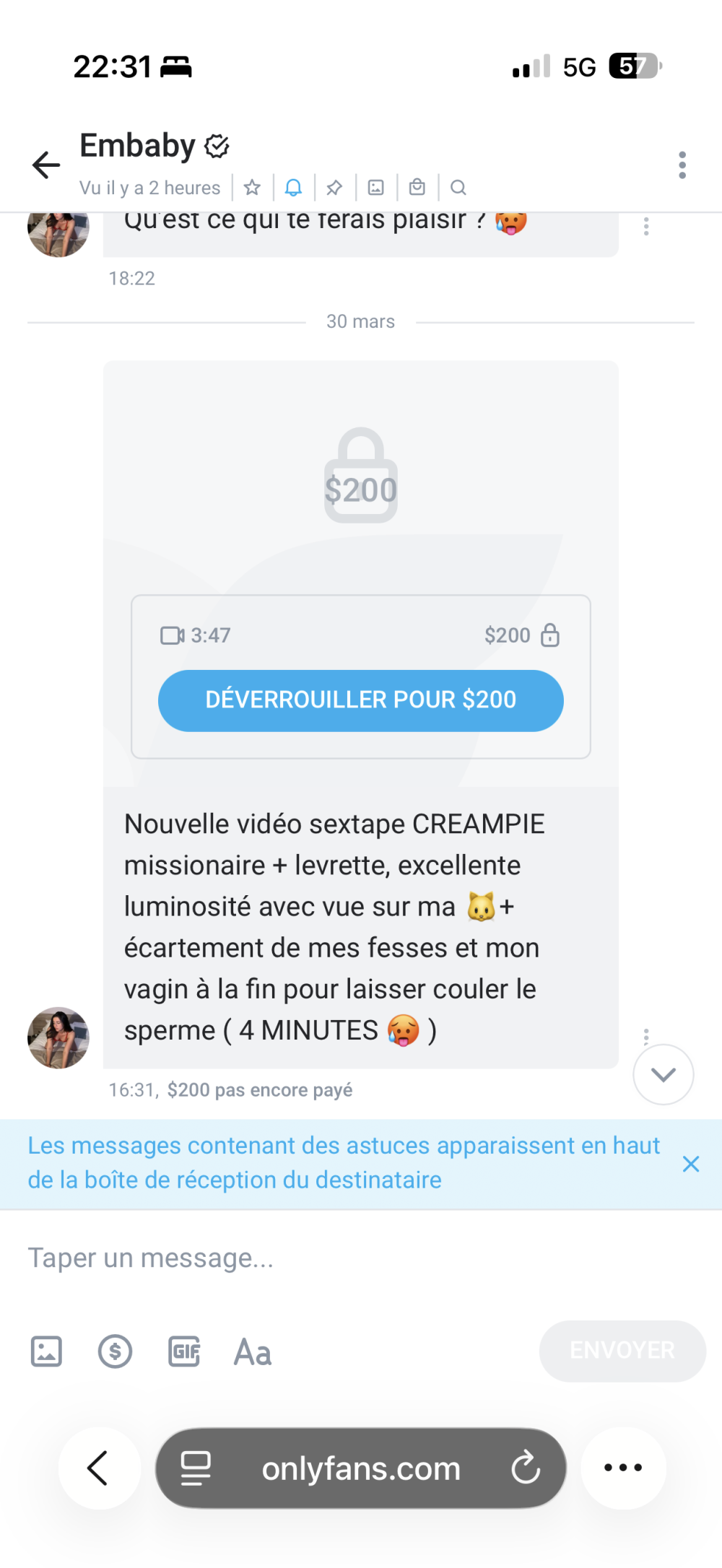This screenshot has height=1568, width=722.
Task: Open the chat media gallery icon
Action: pyautogui.click(x=376, y=188)
